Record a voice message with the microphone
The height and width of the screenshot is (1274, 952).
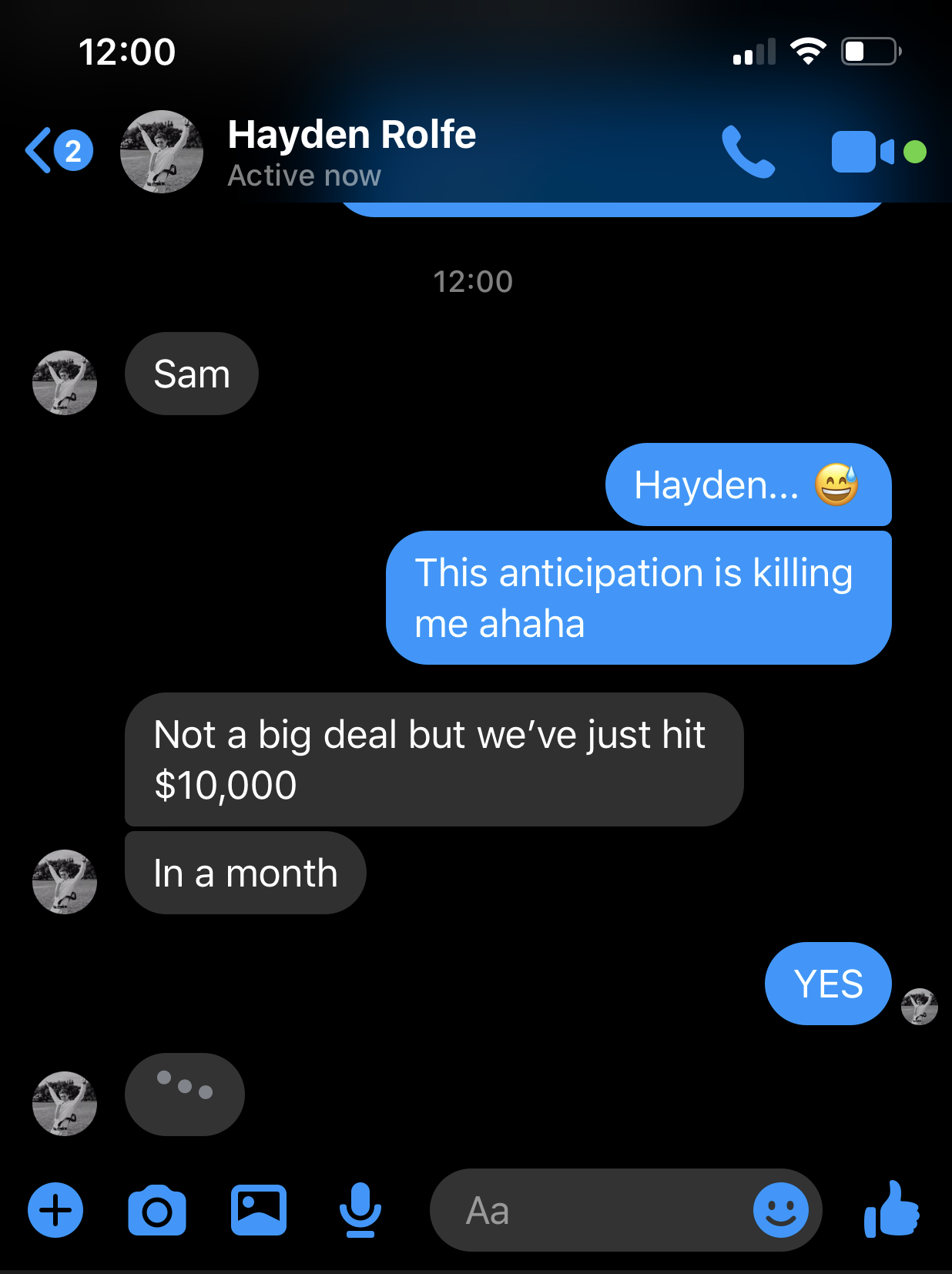pos(360,1210)
